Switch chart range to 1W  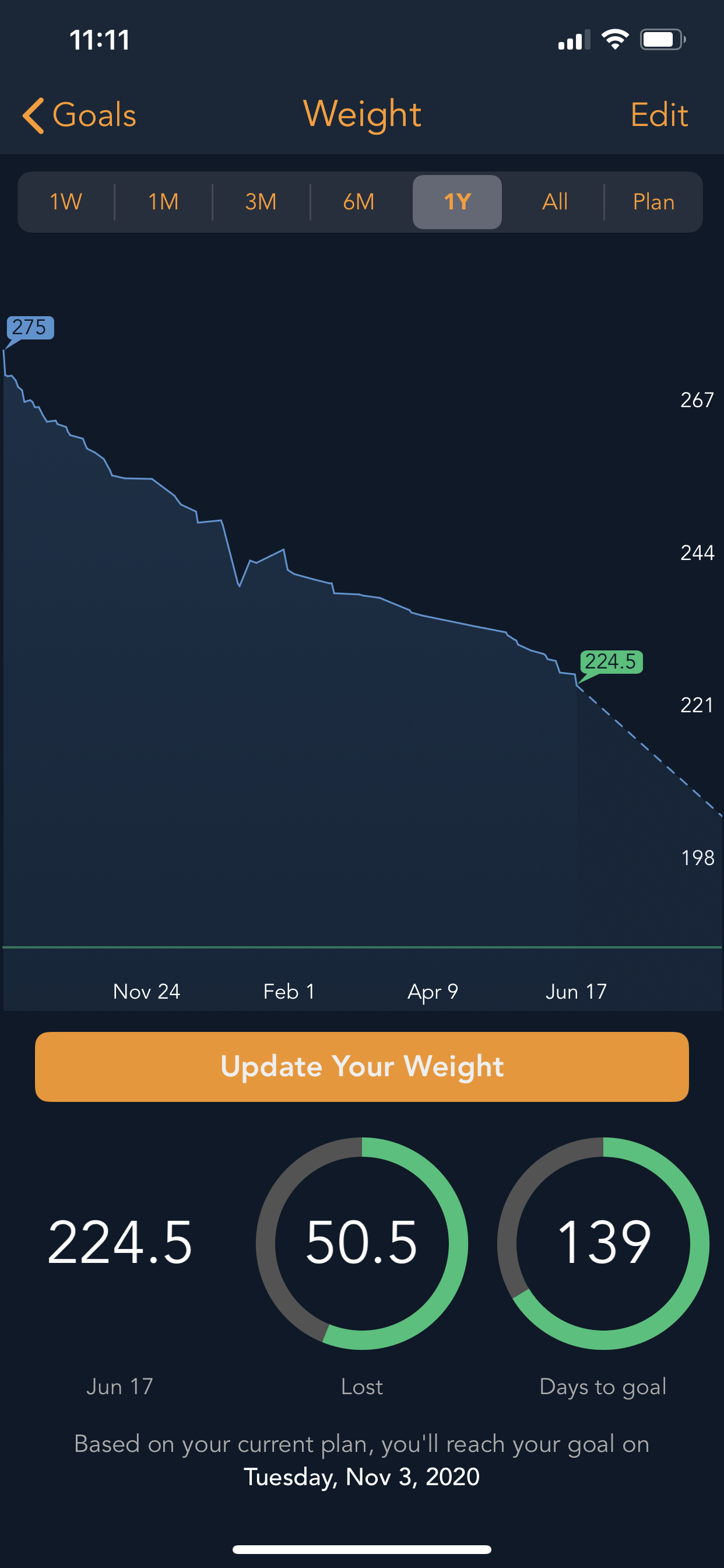66,202
